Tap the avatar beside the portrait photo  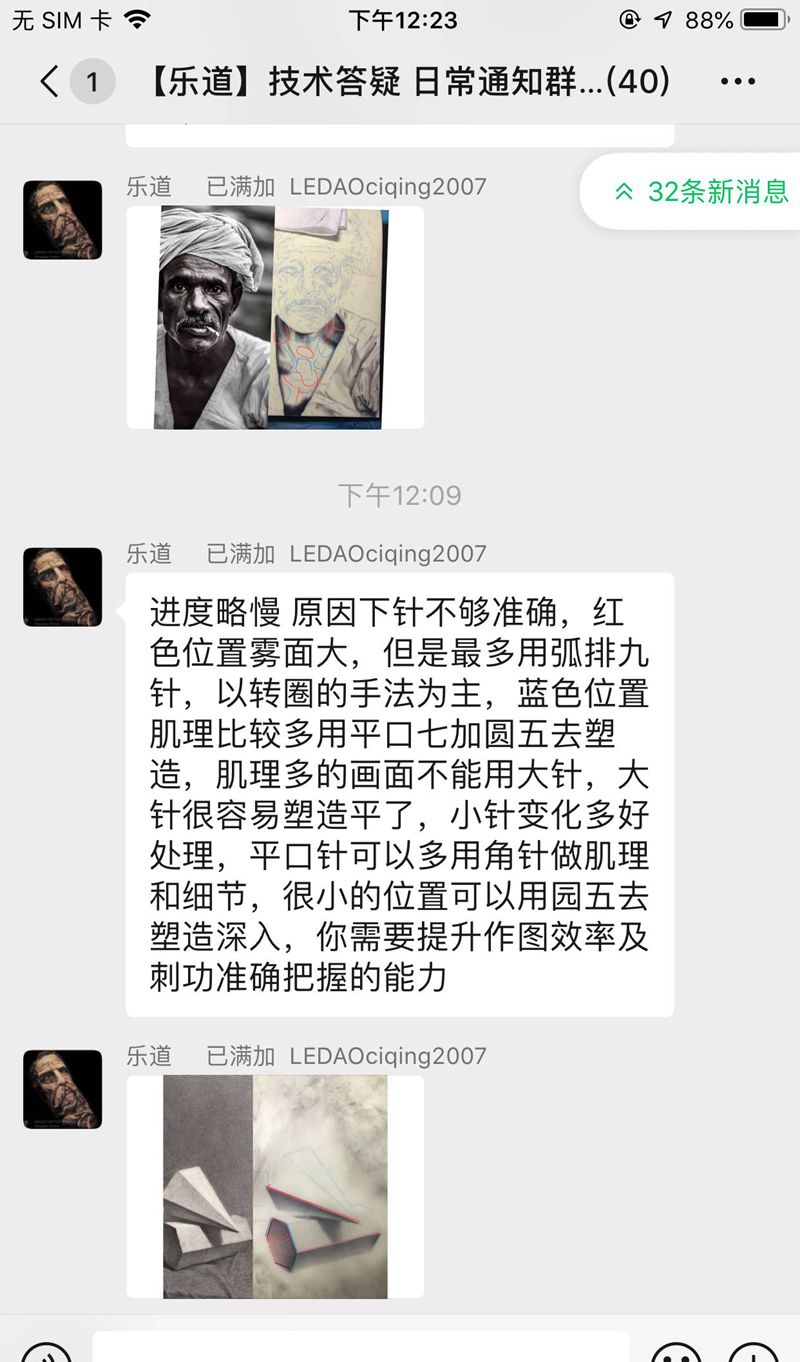(62, 220)
